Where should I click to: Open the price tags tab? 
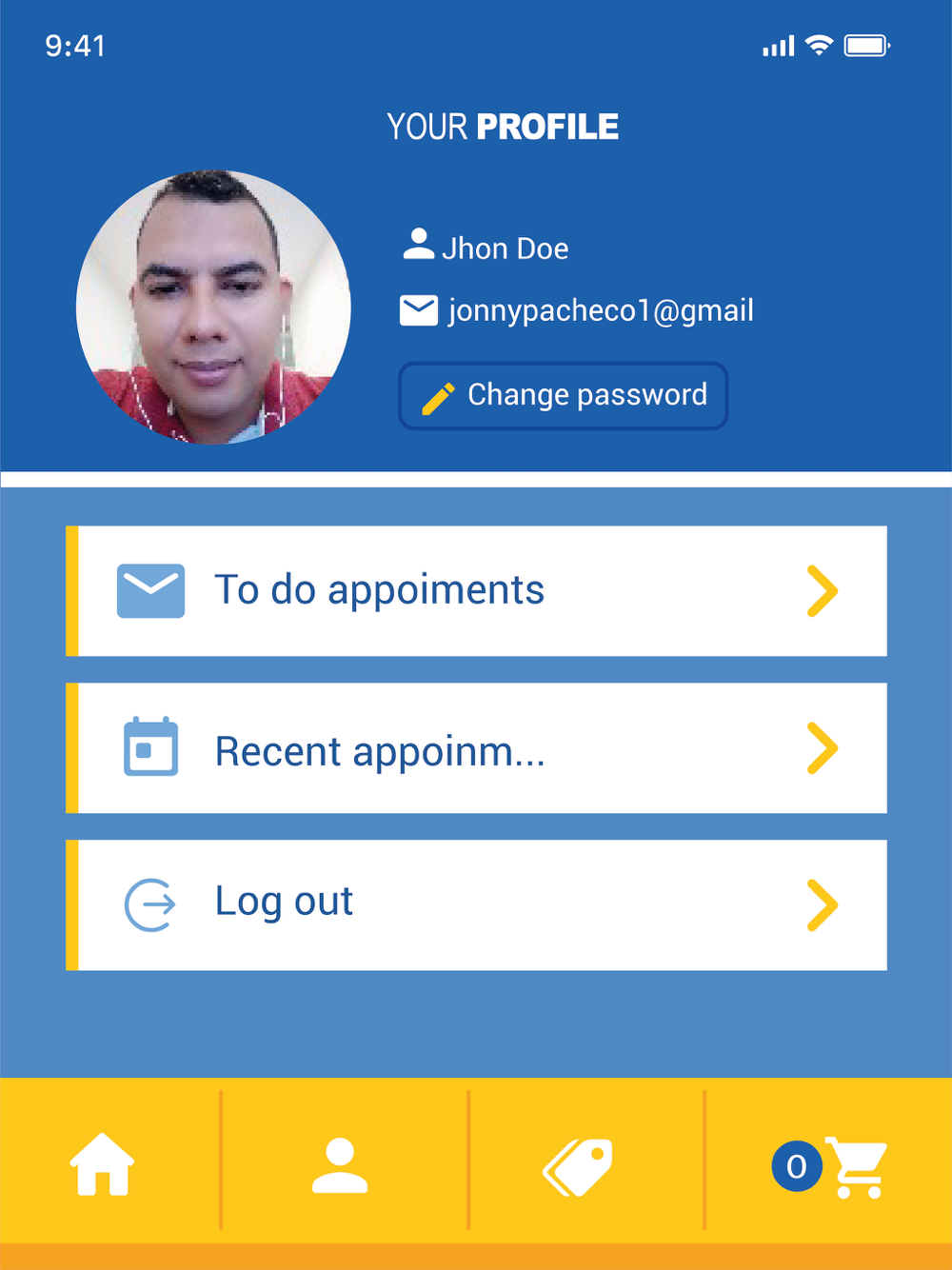coord(578,1167)
